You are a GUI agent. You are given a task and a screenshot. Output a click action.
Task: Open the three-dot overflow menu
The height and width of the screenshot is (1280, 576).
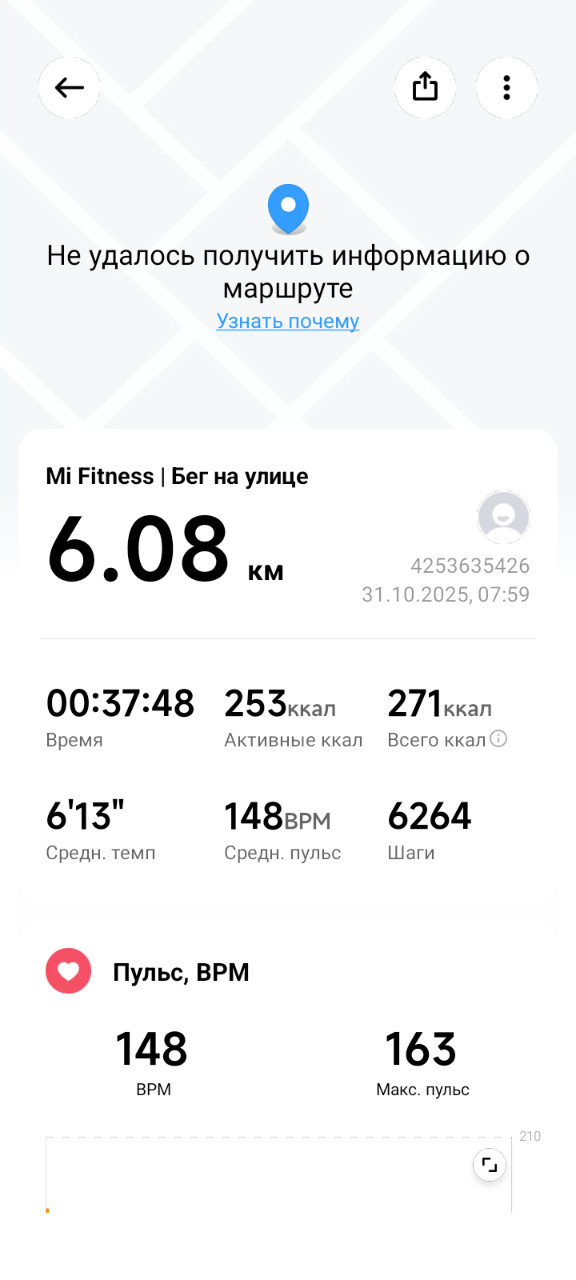click(507, 87)
